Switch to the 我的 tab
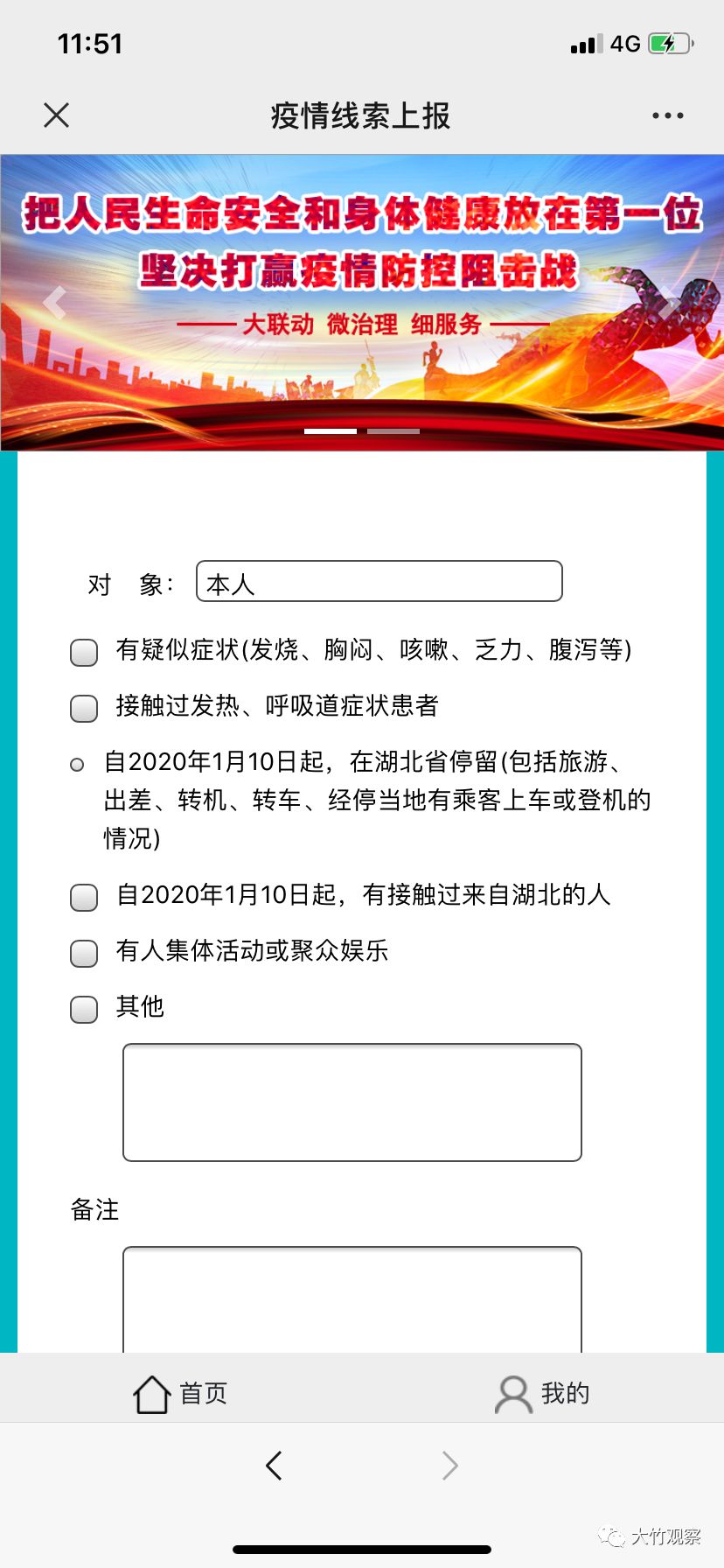724x1568 pixels. (542, 1393)
